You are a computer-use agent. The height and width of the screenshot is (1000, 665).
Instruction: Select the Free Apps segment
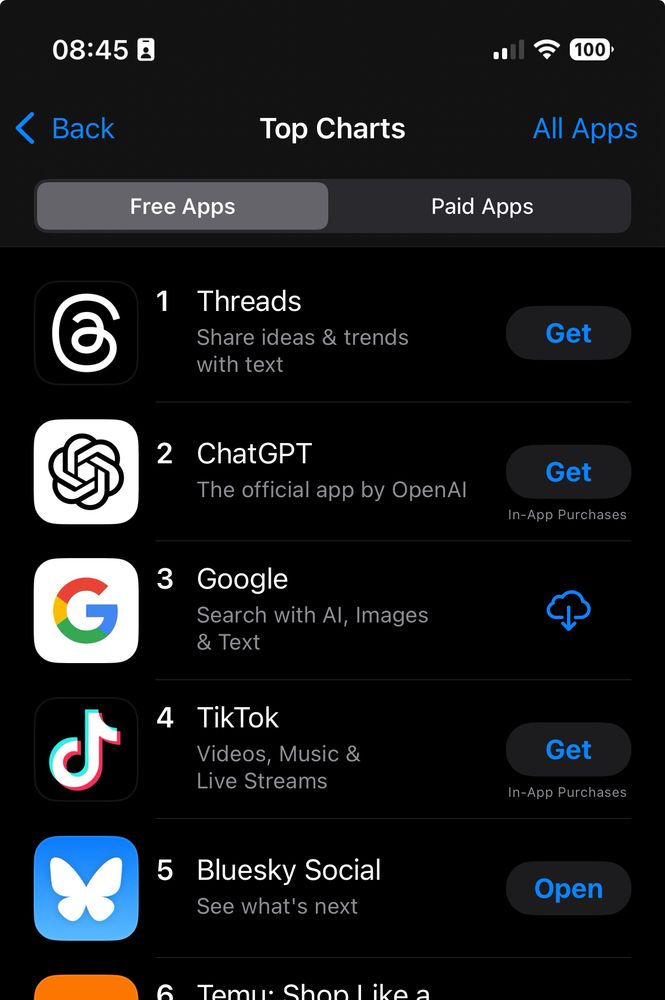click(182, 206)
